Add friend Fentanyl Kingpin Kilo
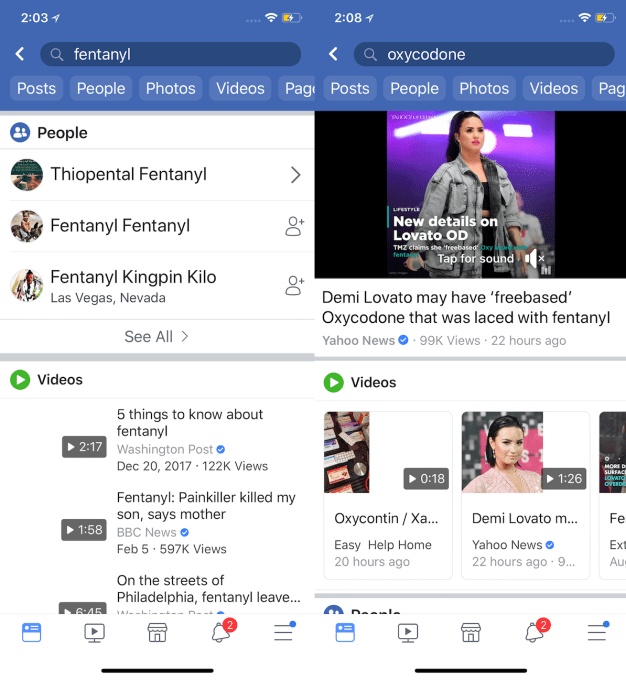 [294, 286]
